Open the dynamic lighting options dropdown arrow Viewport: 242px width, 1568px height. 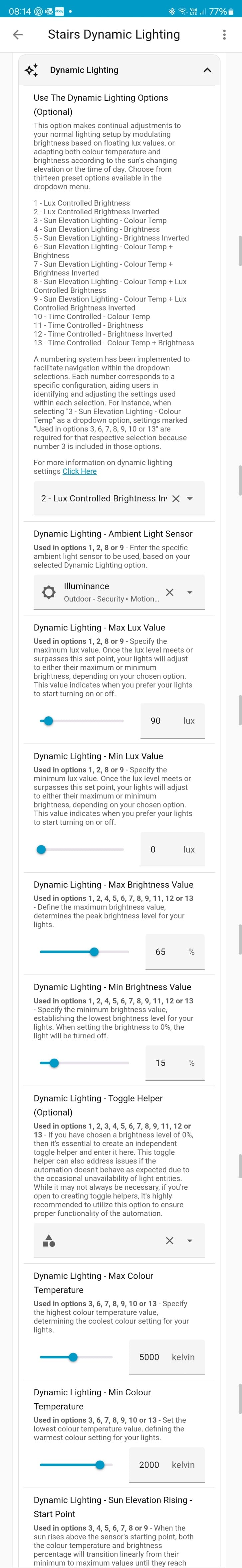(190, 498)
